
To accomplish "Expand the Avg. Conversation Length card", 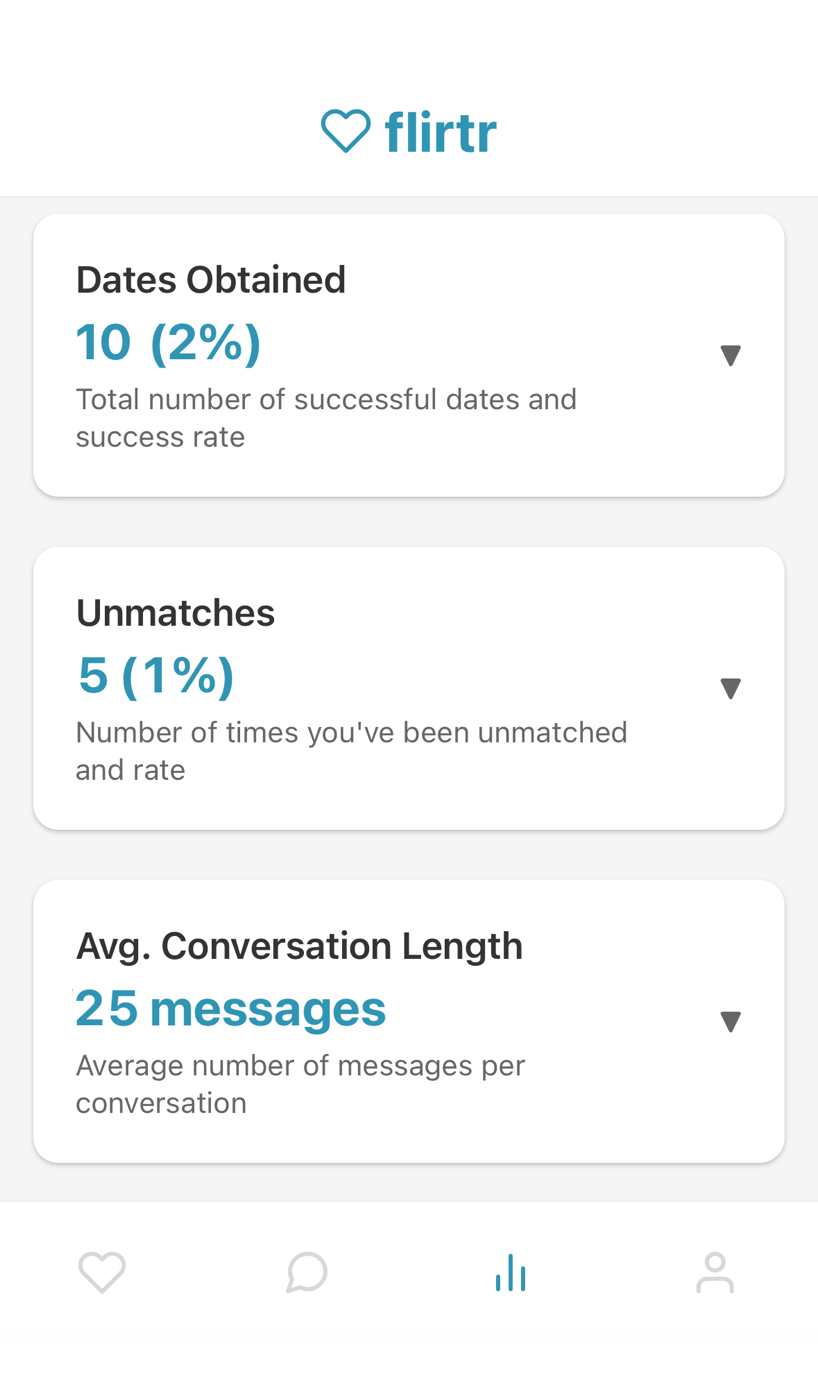I will click(x=729, y=1020).
